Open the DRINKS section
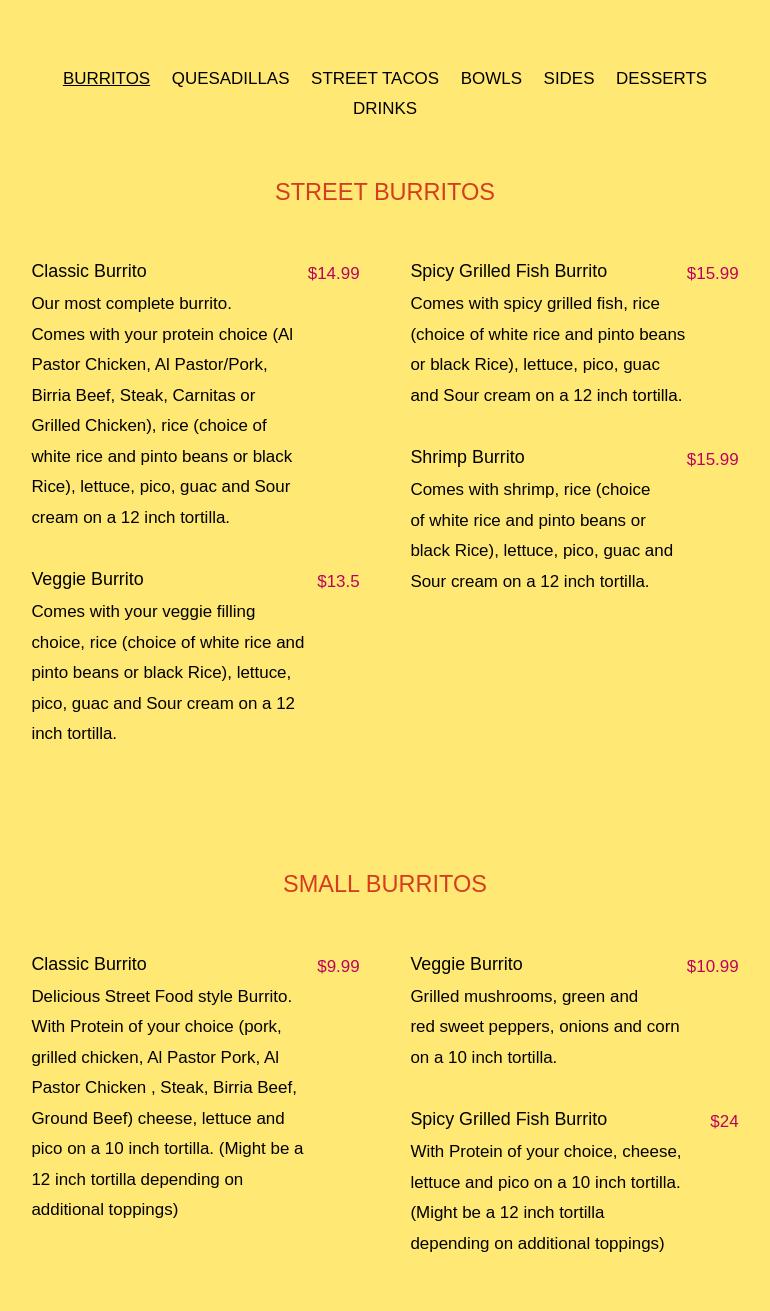The image size is (770, 1311). [x=385, y=108]
